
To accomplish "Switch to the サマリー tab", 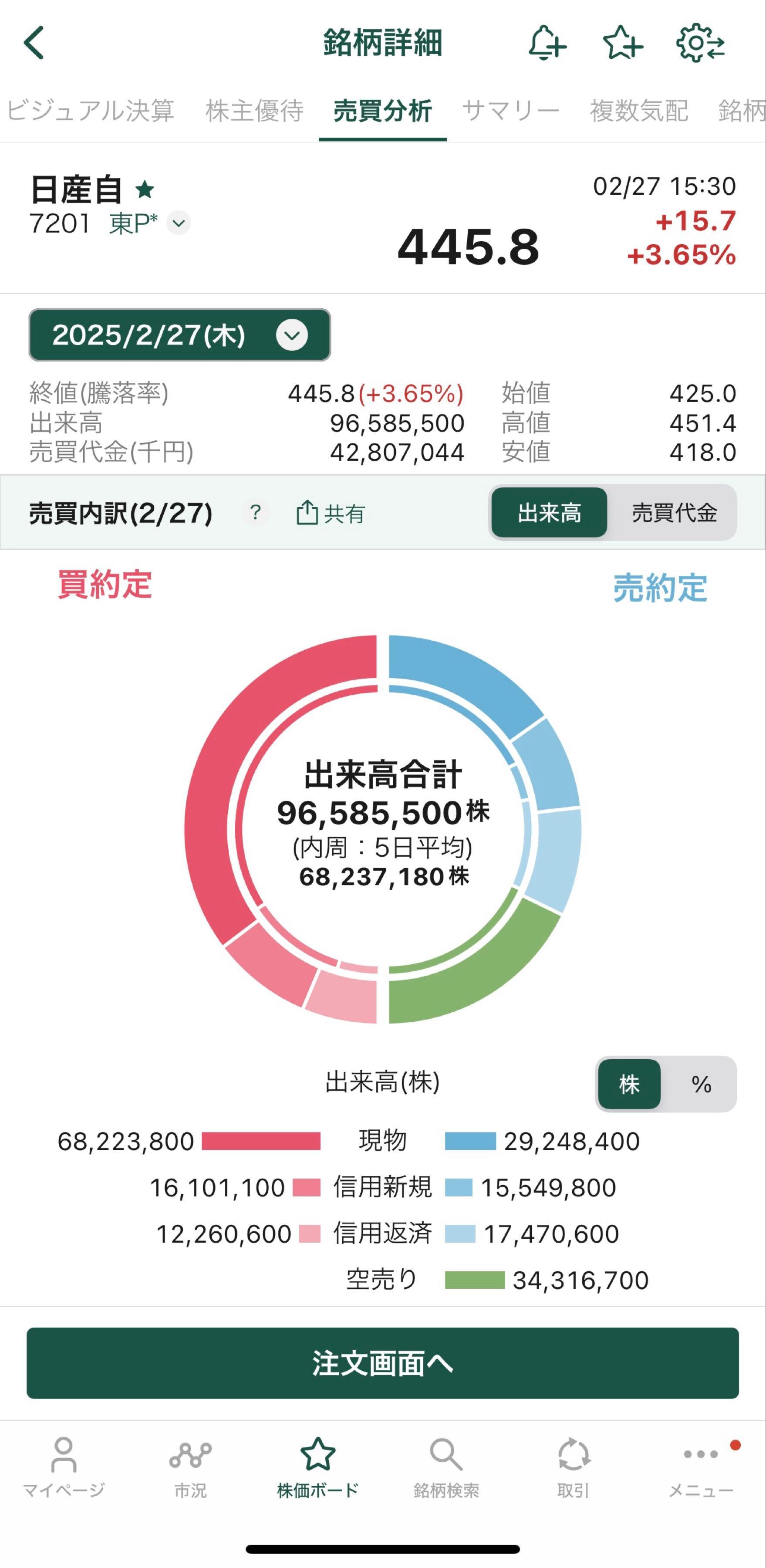I will click(510, 111).
